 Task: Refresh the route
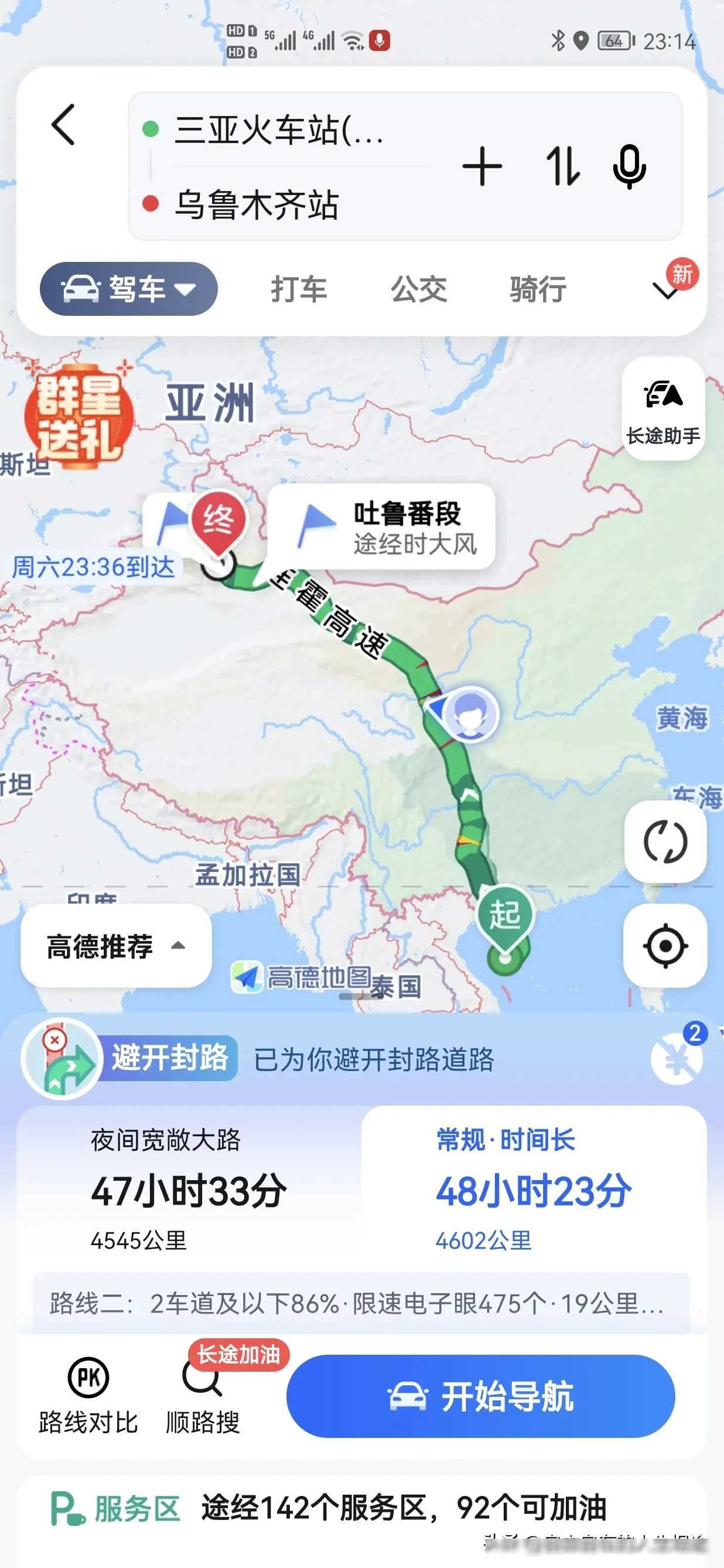665,843
